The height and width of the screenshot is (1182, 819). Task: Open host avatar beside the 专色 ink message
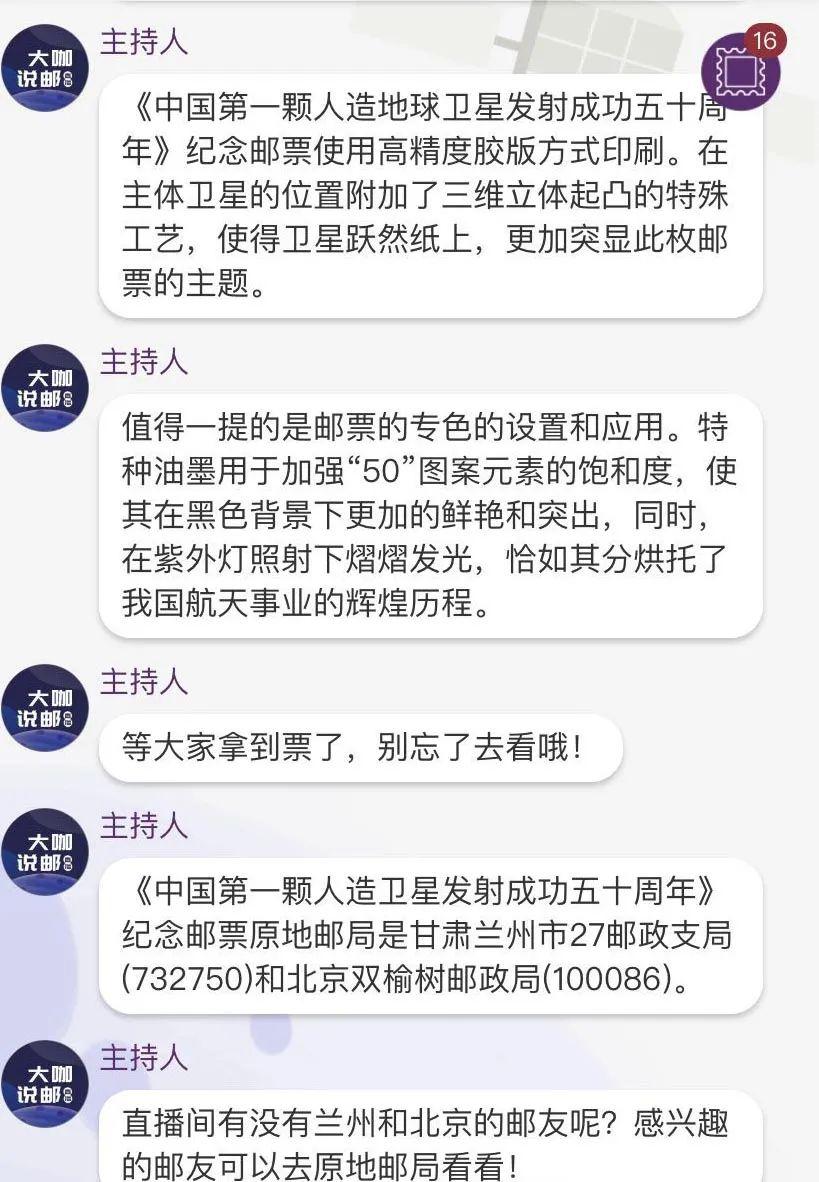(45, 387)
